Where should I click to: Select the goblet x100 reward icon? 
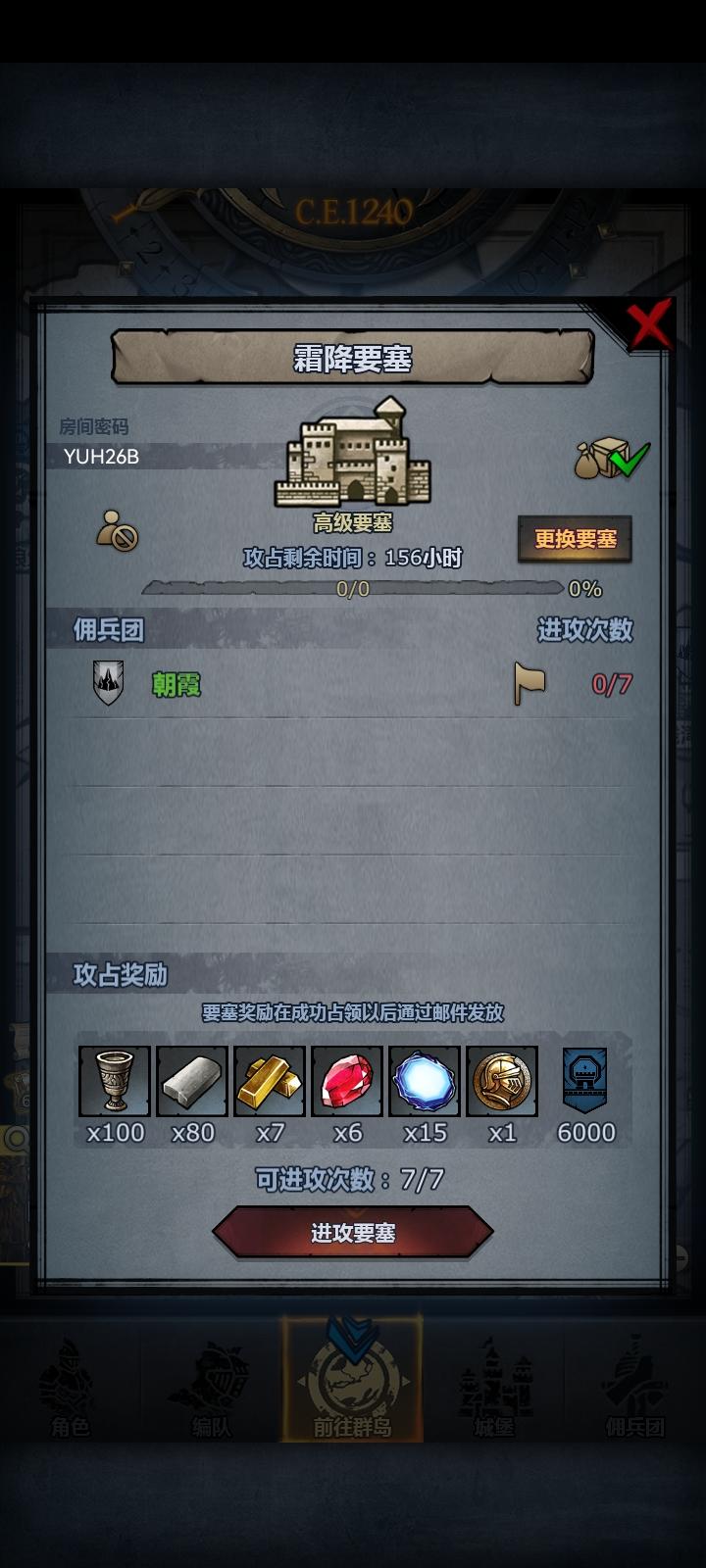point(115,1083)
